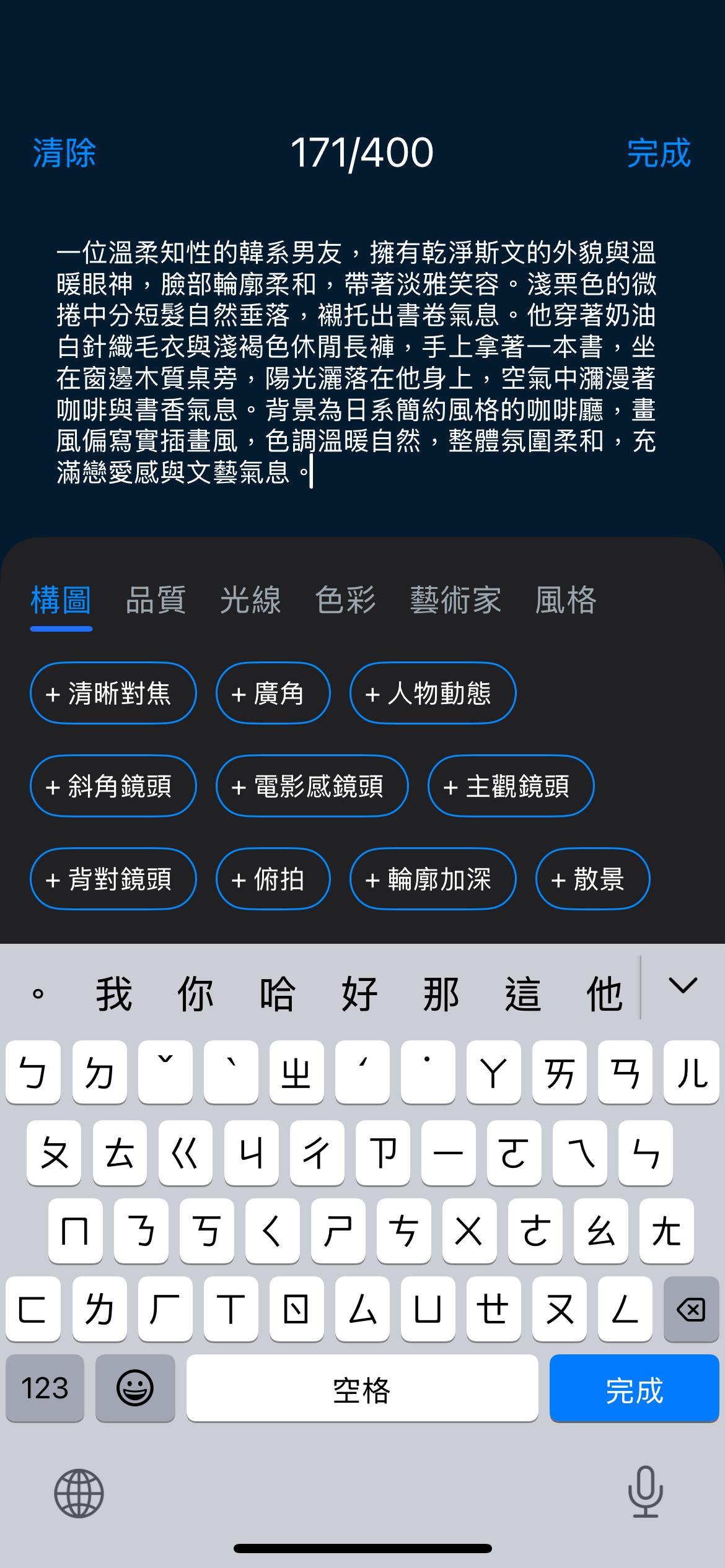Screen dimensions: 725x1568
Task: Add the 俯拍 tag to the prompt
Action: pos(273,879)
